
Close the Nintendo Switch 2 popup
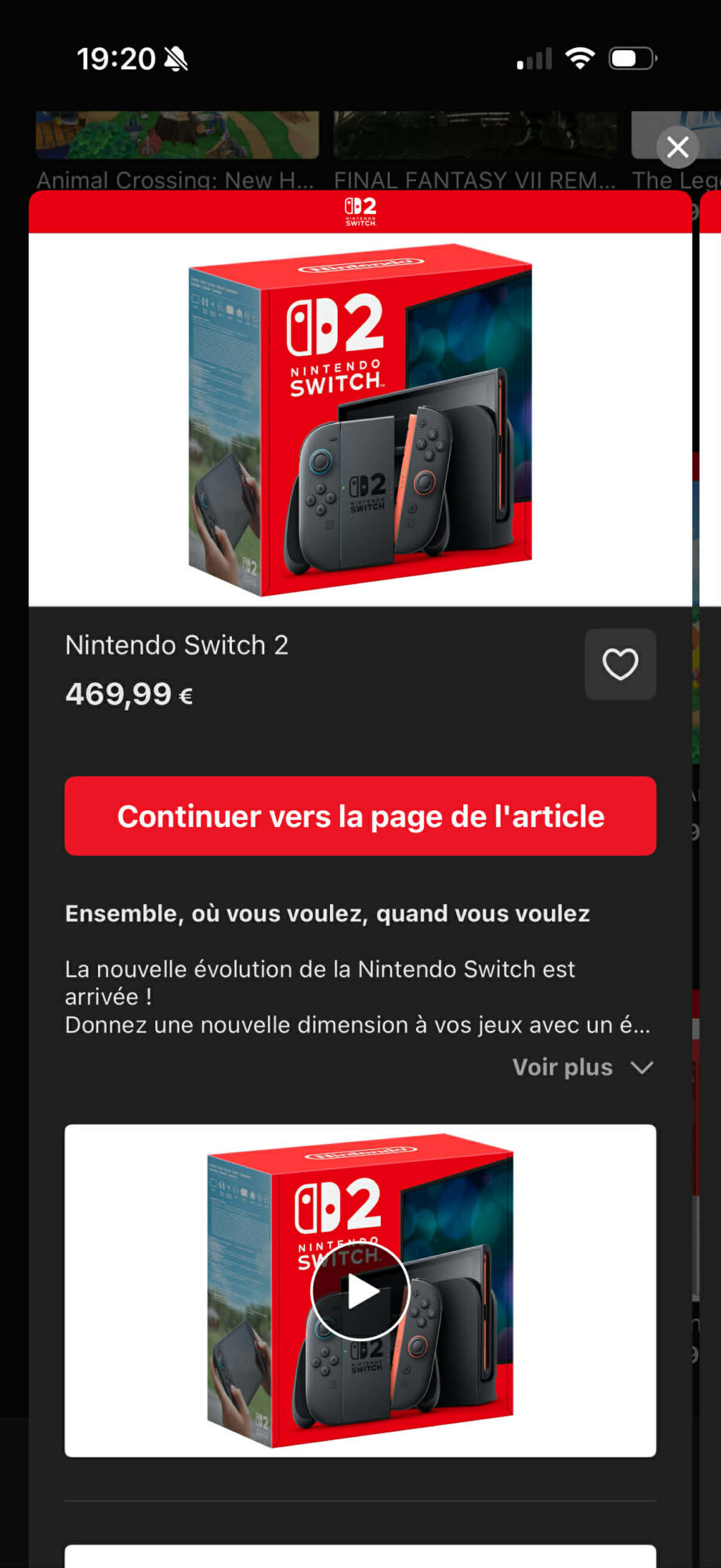678,147
